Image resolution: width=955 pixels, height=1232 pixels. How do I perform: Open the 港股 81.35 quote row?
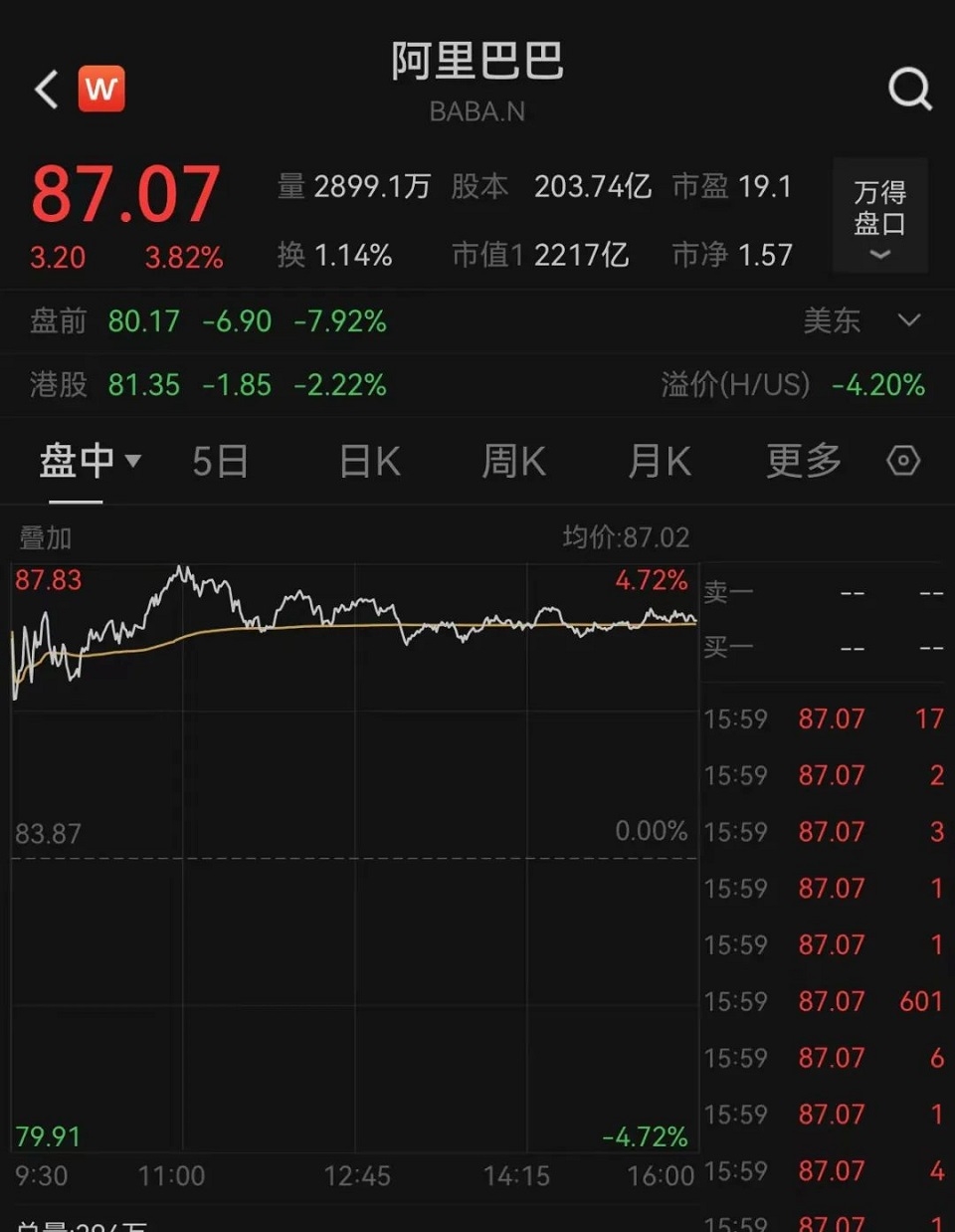[209, 385]
